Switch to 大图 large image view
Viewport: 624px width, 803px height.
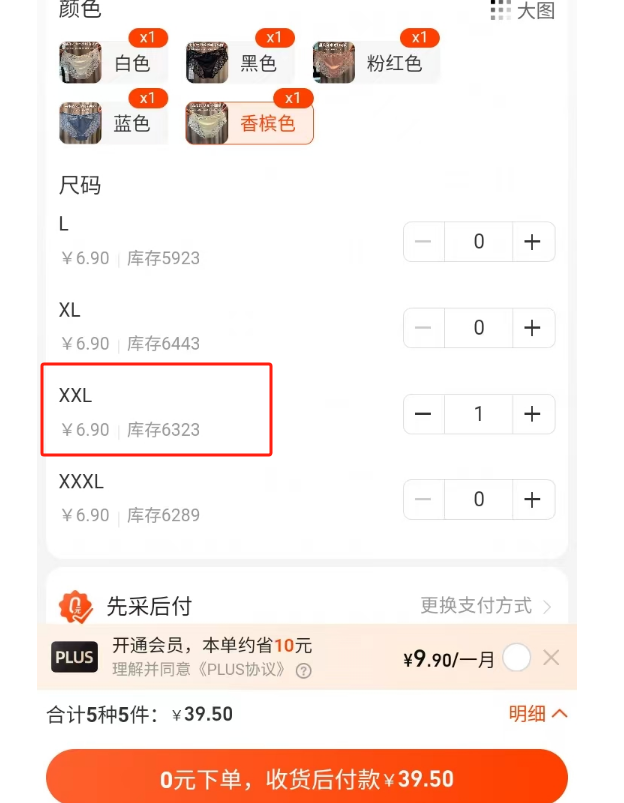[522, 11]
